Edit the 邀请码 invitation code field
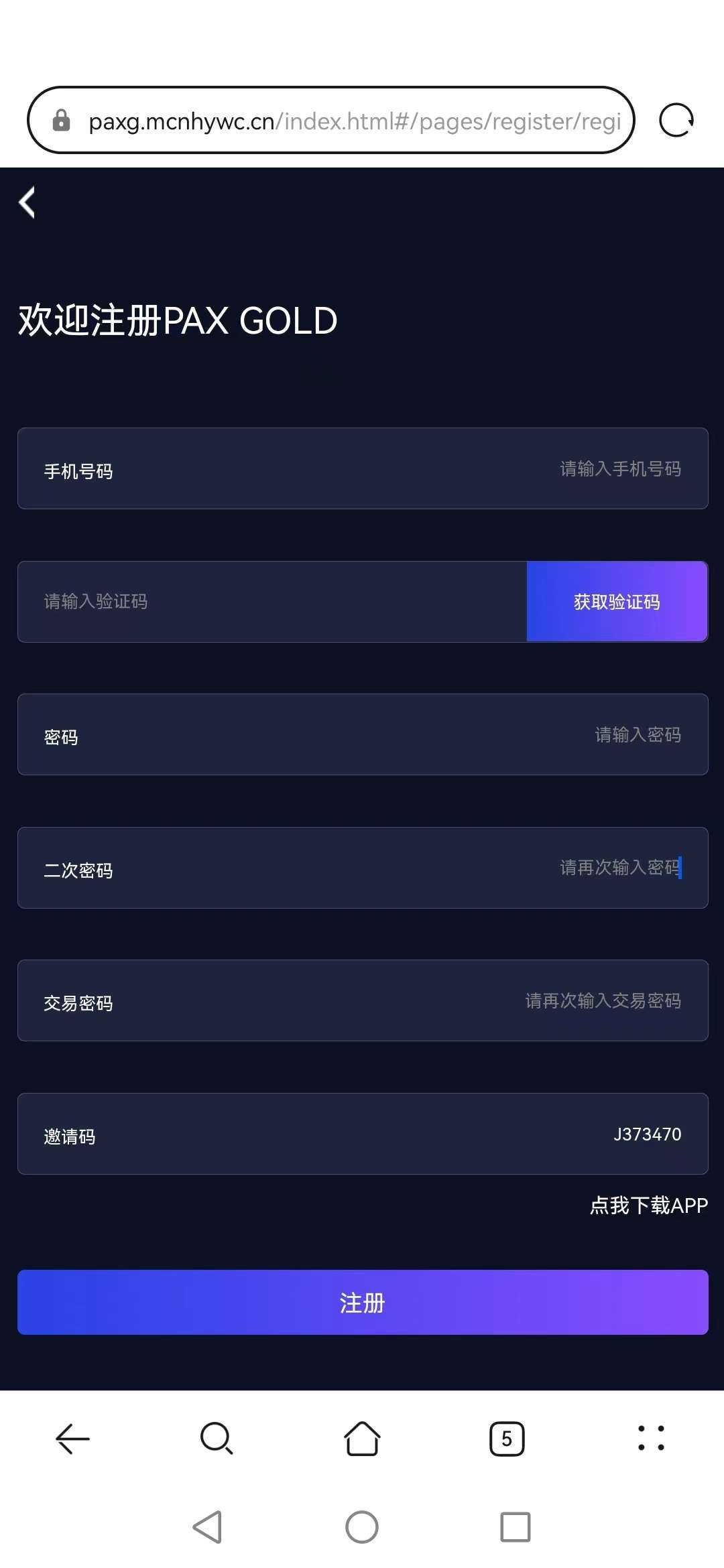The width and height of the screenshot is (724, 1568). click(x=363, y=1134)
